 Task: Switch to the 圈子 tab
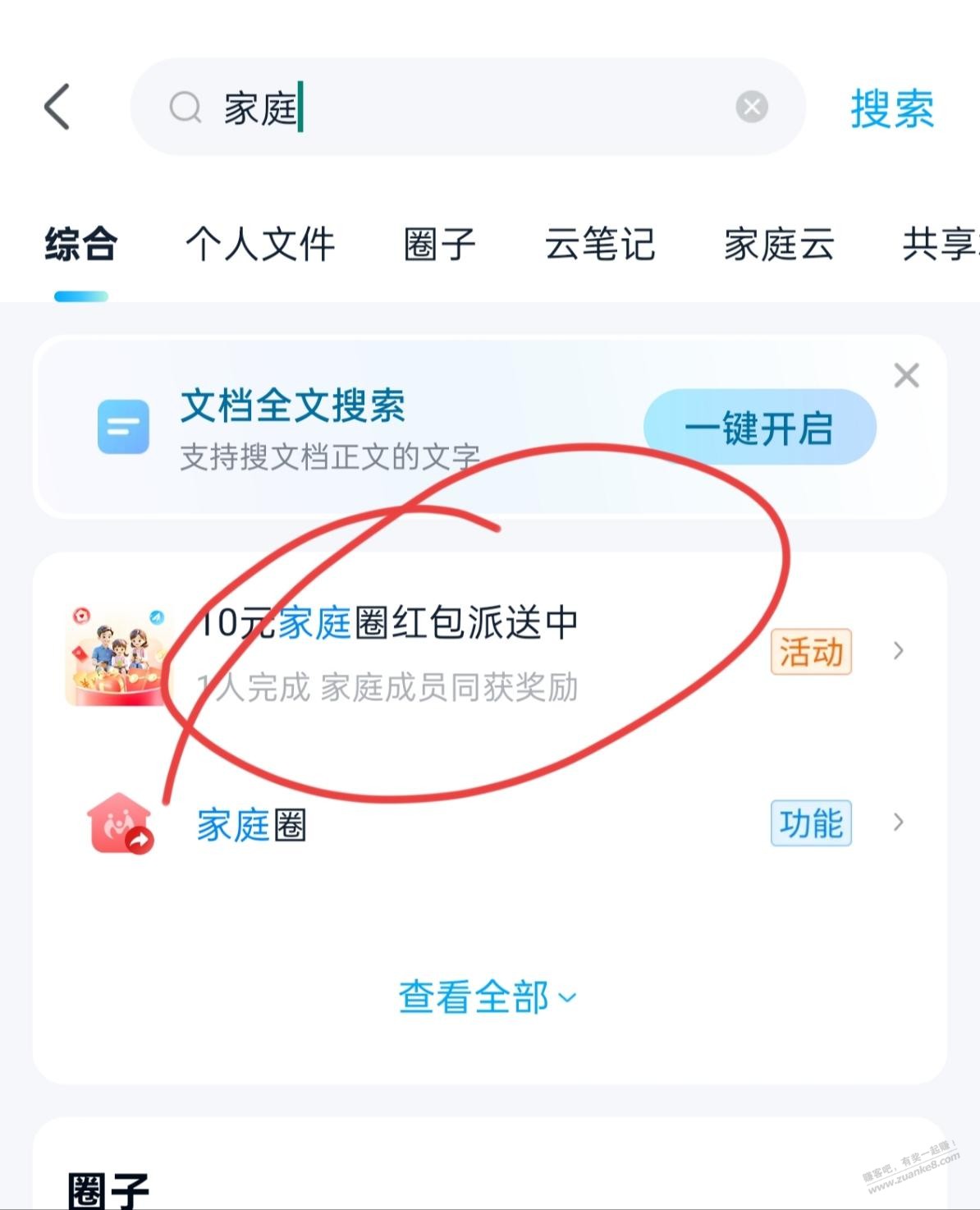point(439,244)
